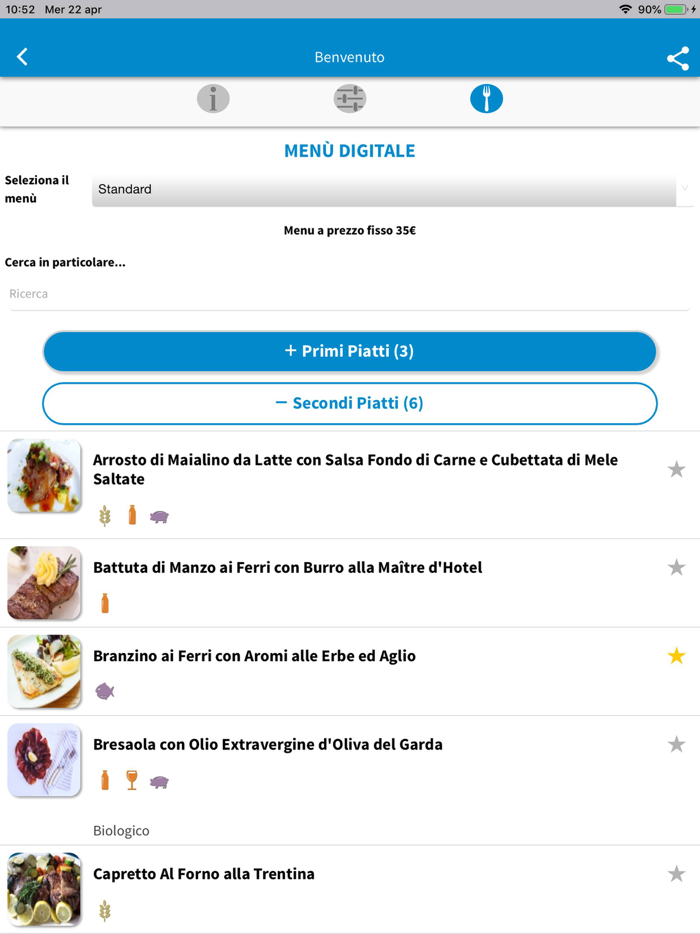Tap the Ricerca search field
Viewport: 700px width, 934px height.
click(349, 294)
